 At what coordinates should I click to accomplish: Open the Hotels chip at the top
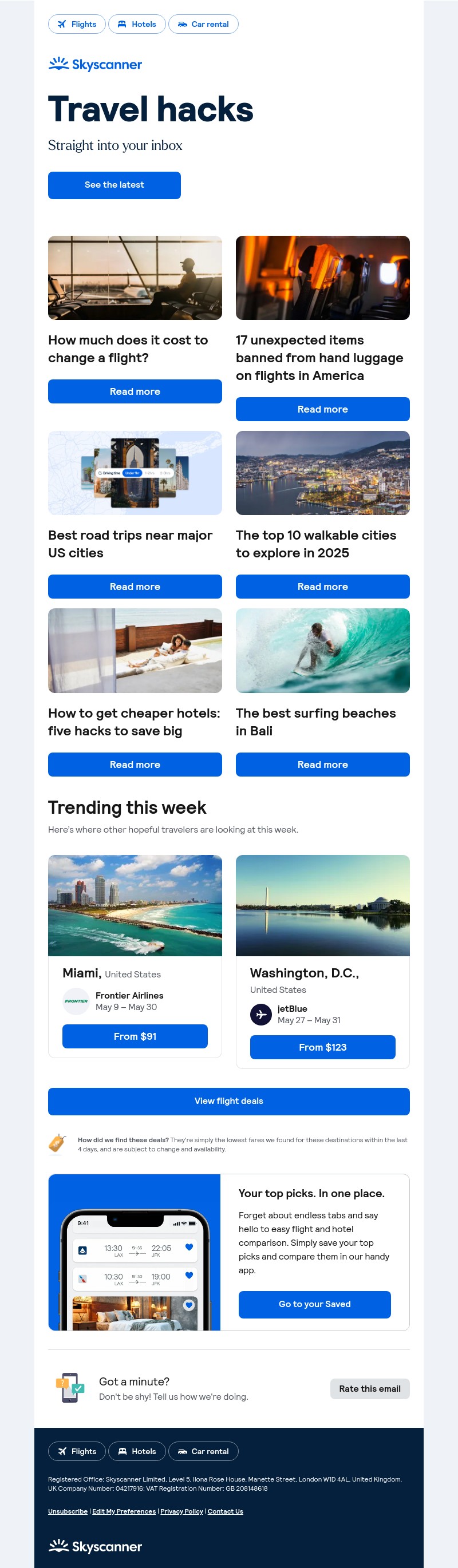[137, 25]
